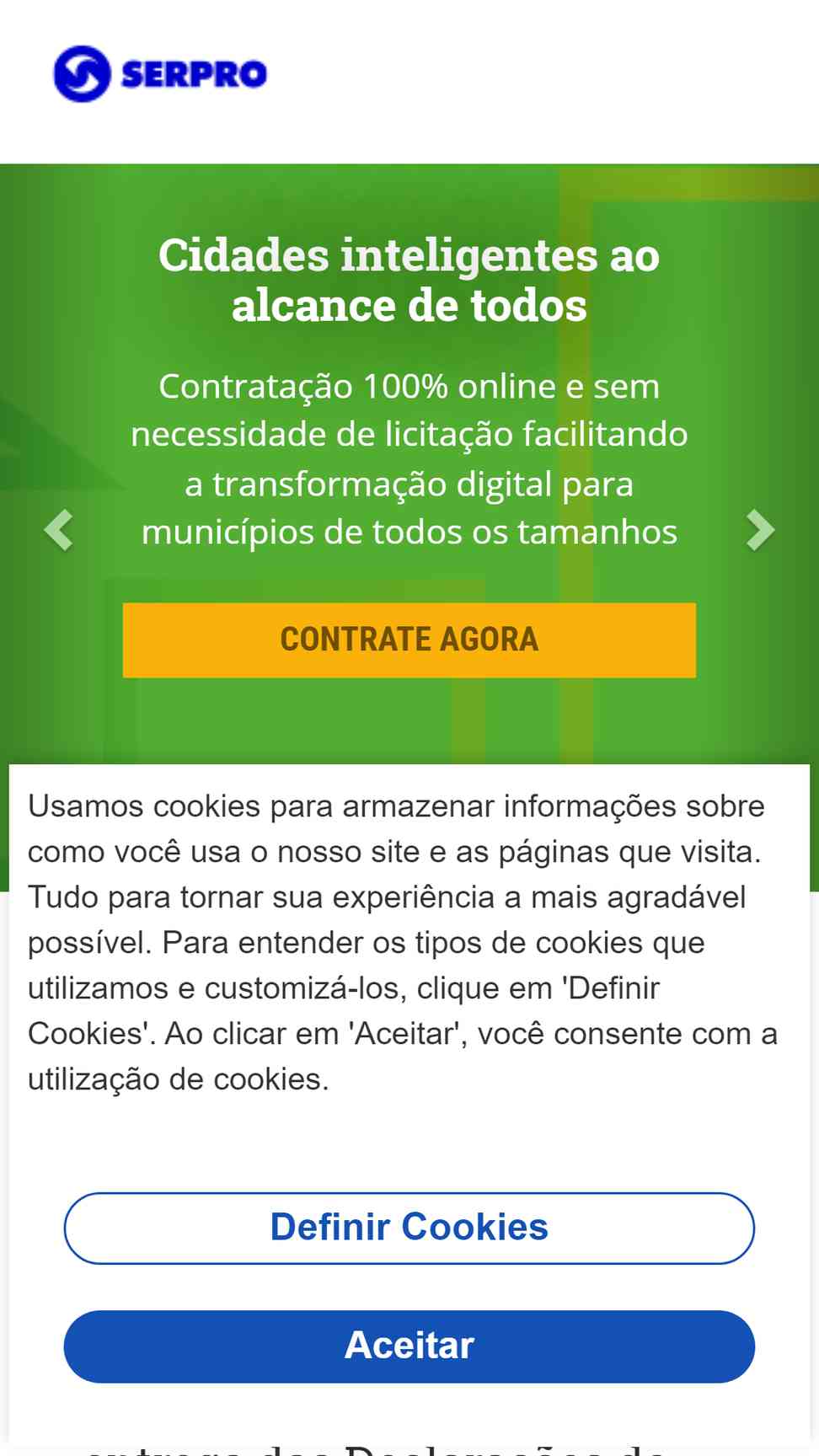This screenshot has width=819, height=1456.
Task: Open Definir Cookies settings
Action: pyautogui.click(x=409, y=1228)
